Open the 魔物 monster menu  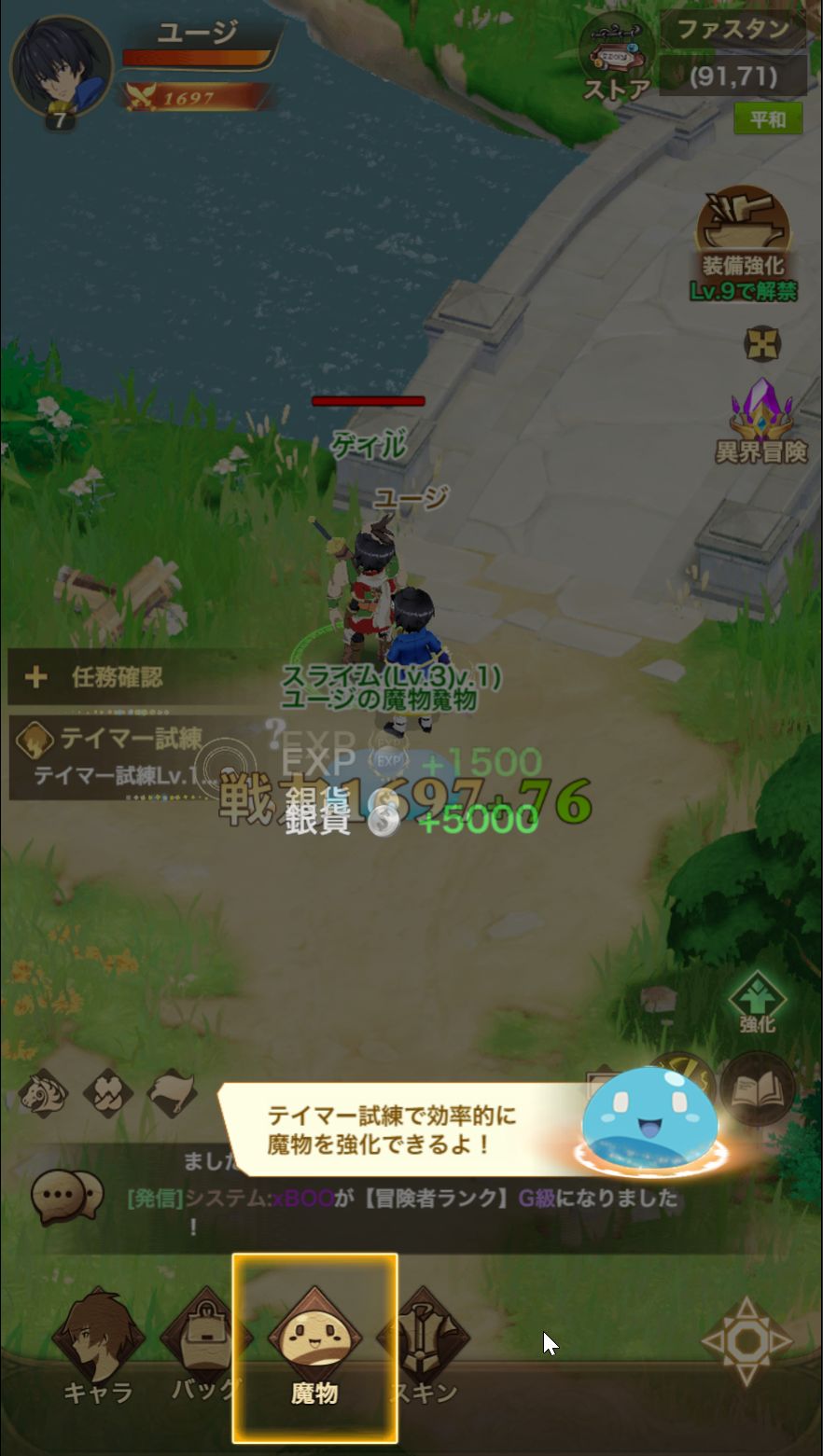(314, 1348)
